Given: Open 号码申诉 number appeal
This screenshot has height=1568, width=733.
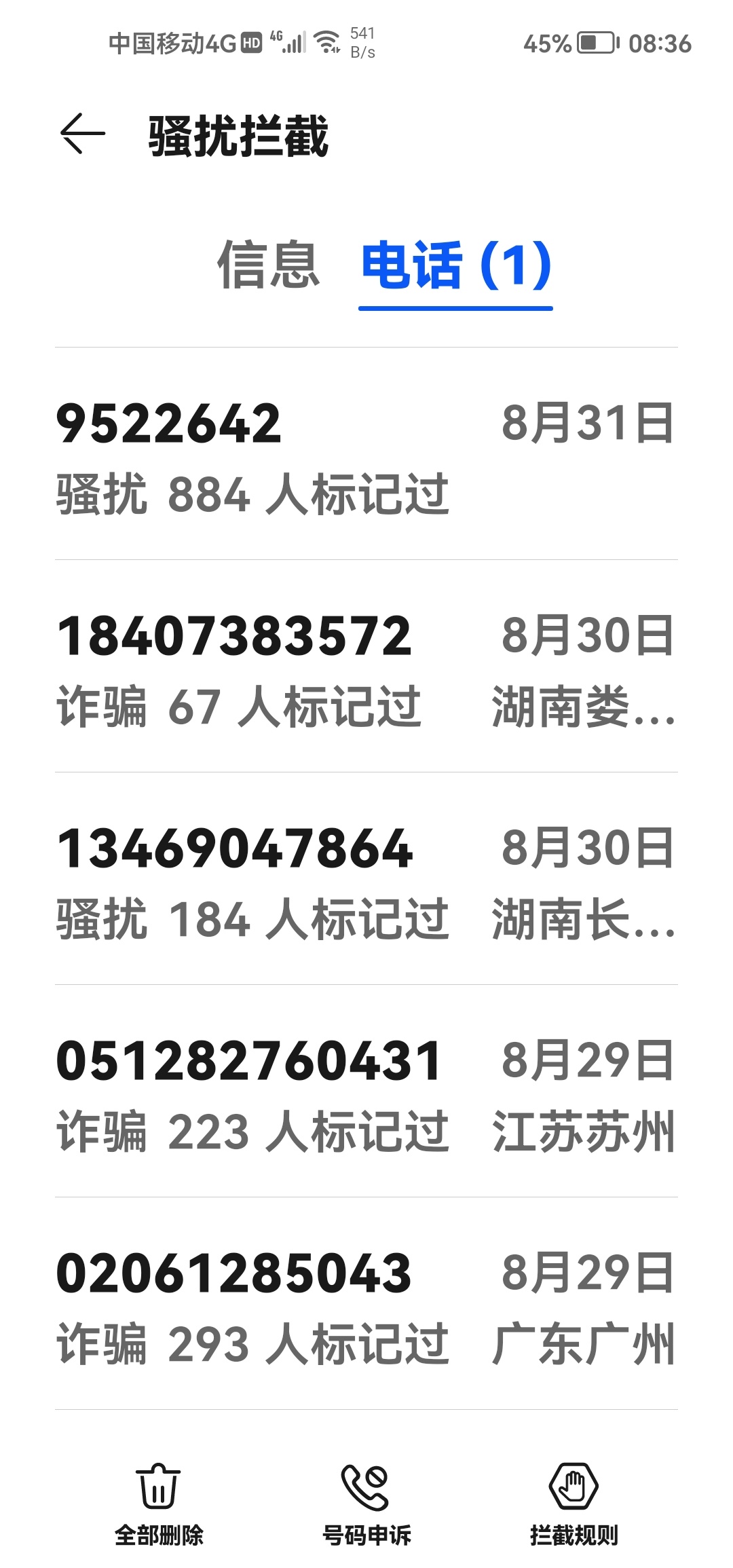Looking at the screenshot, I should (x=366, y=1504).
